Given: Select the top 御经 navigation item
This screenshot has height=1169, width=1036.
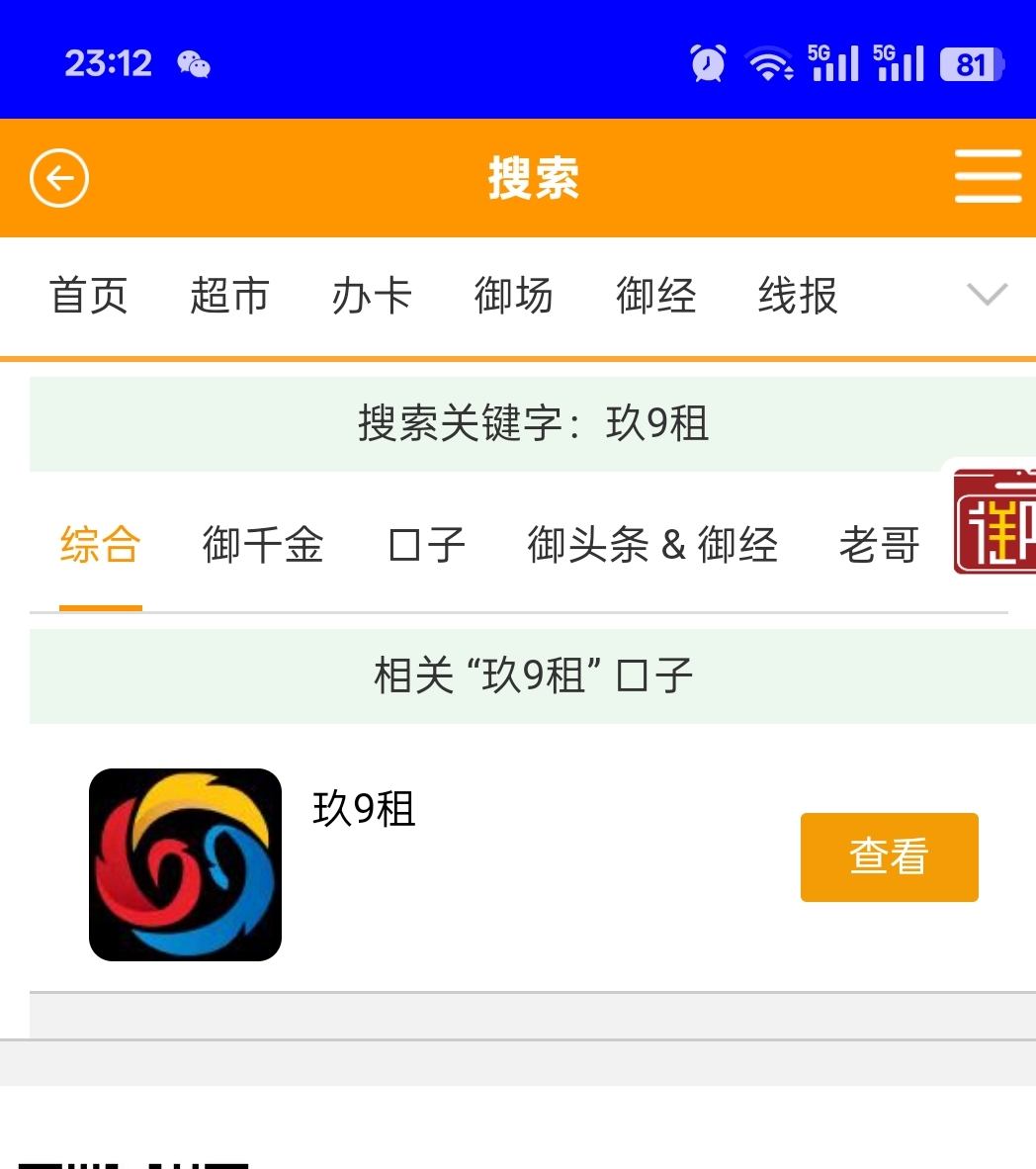Looking at the screenshot, I should pos(655,296).
